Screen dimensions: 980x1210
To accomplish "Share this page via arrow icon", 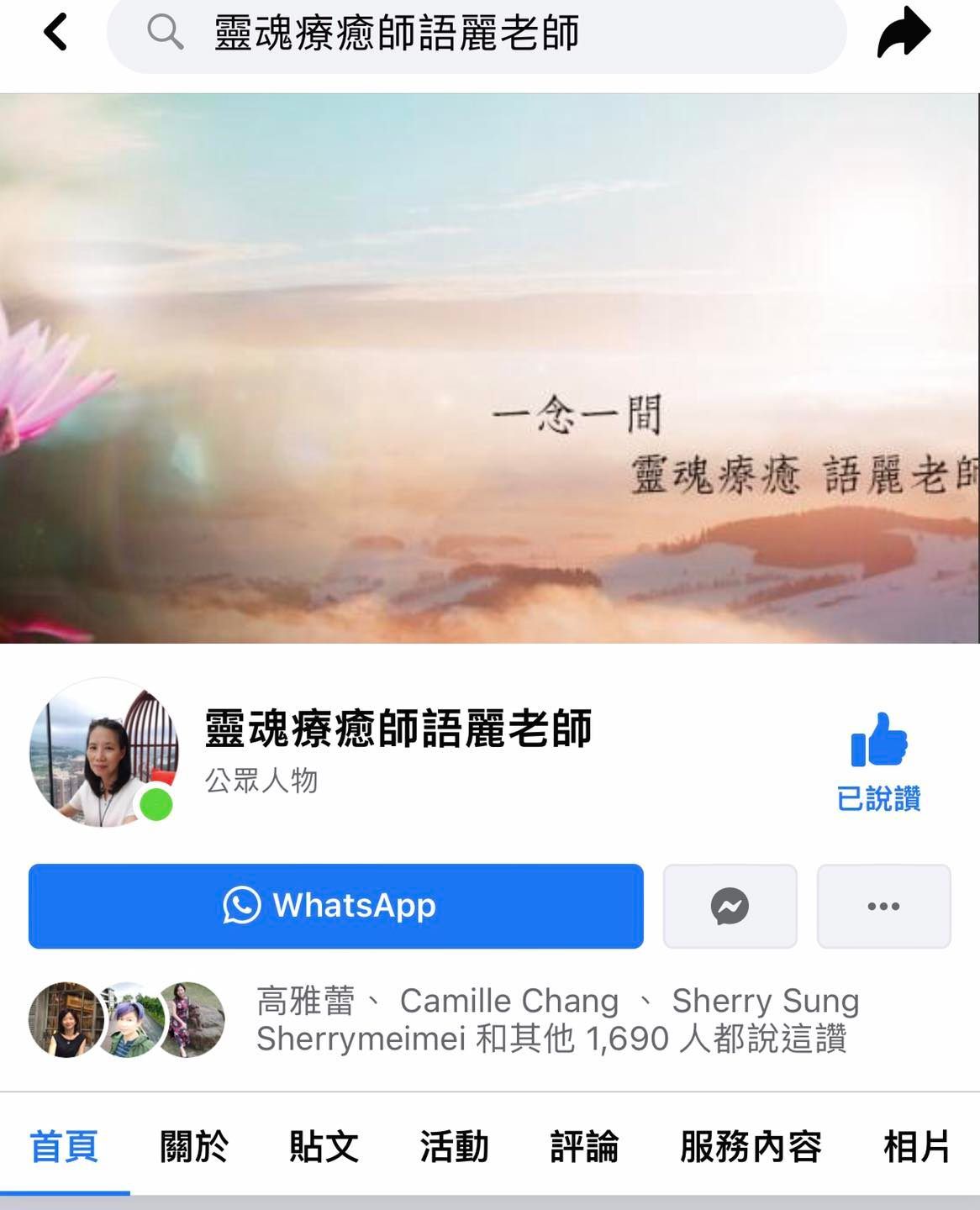I will click(x=904, y=34).
